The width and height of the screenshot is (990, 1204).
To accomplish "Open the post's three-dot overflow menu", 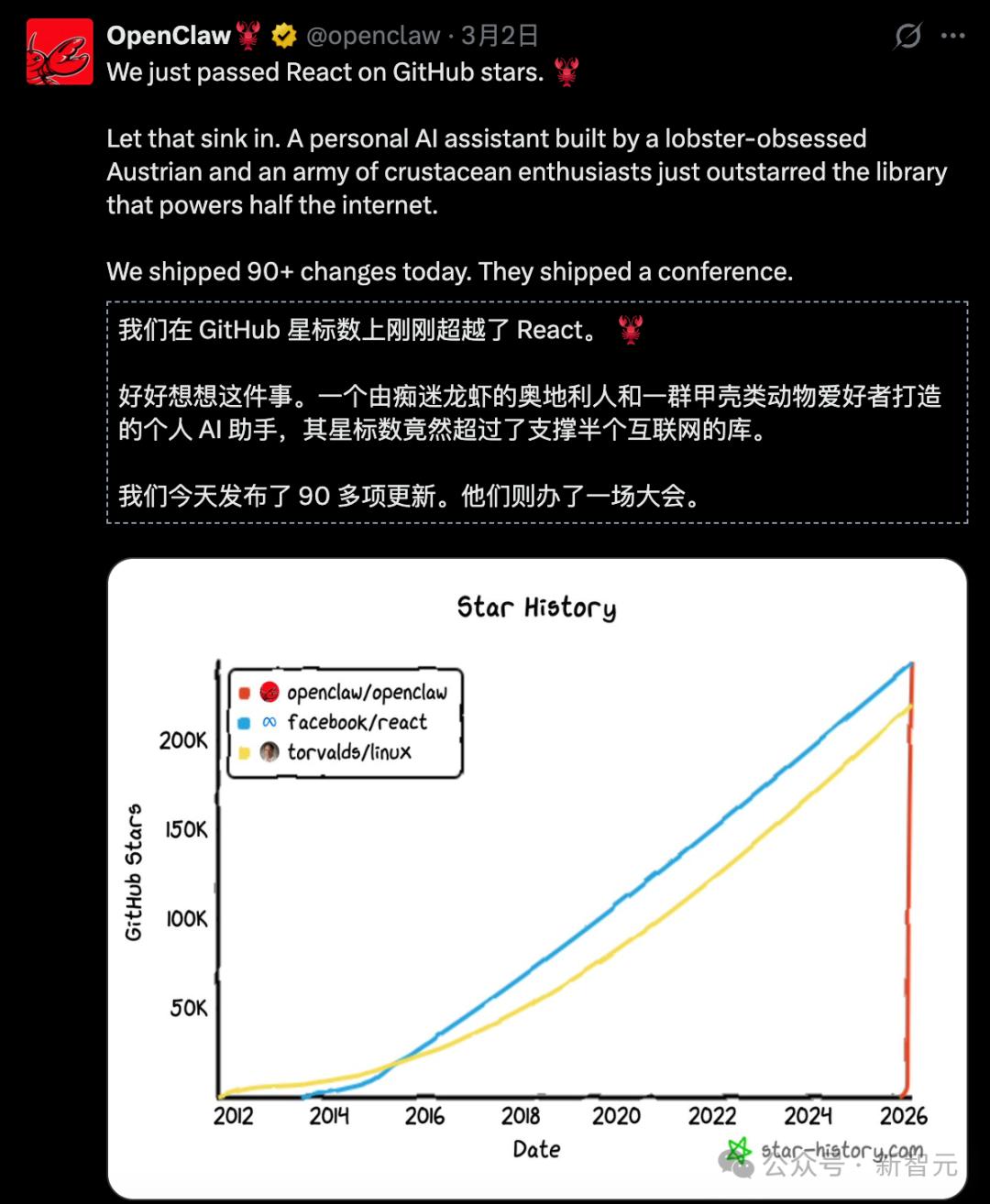I will [x=953, y=36].
